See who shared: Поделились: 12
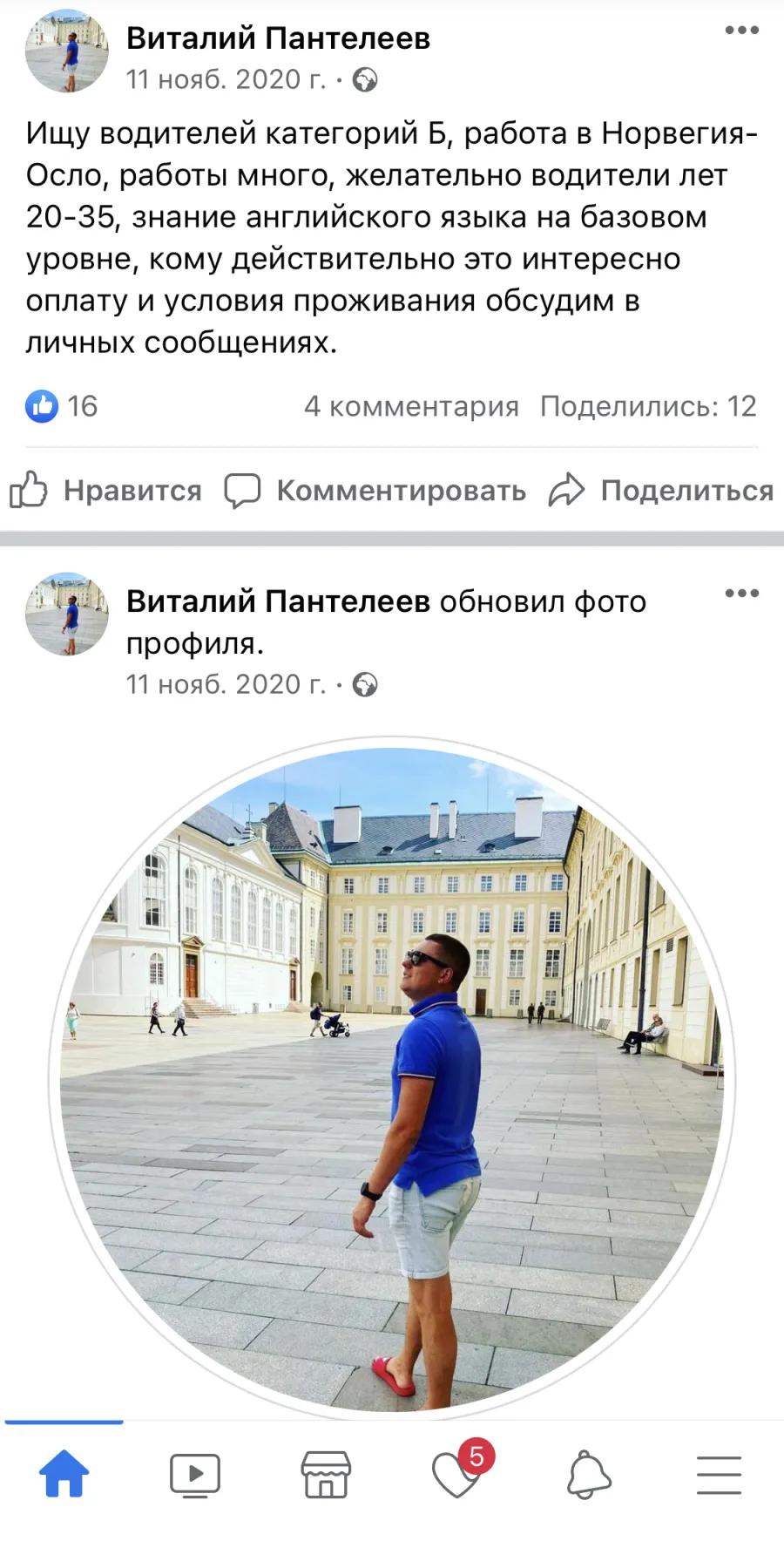The height and width of the screenshot is (1541, 784). coord(648,406)
